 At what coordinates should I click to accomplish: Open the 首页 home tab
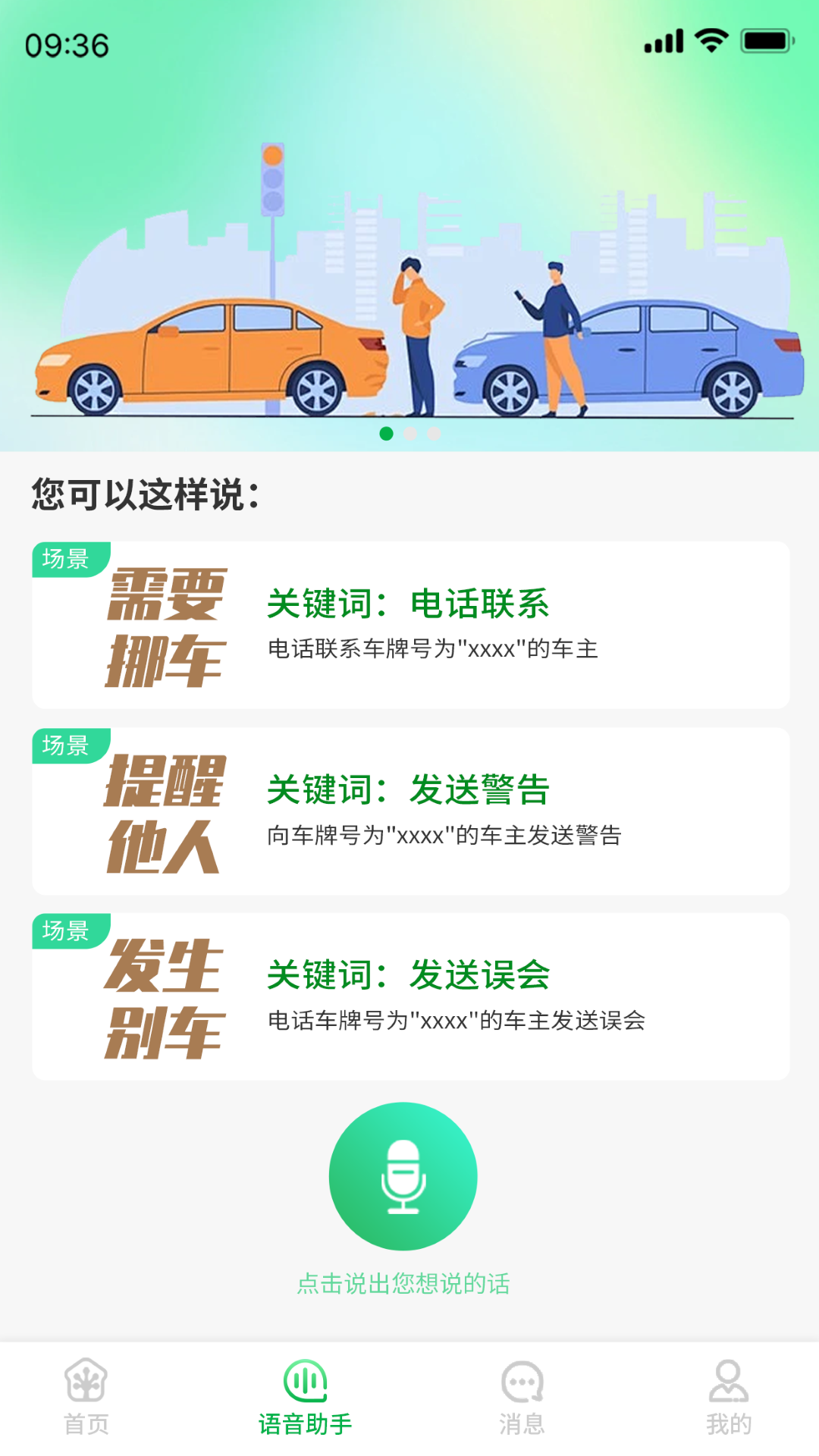(86, 1397)
